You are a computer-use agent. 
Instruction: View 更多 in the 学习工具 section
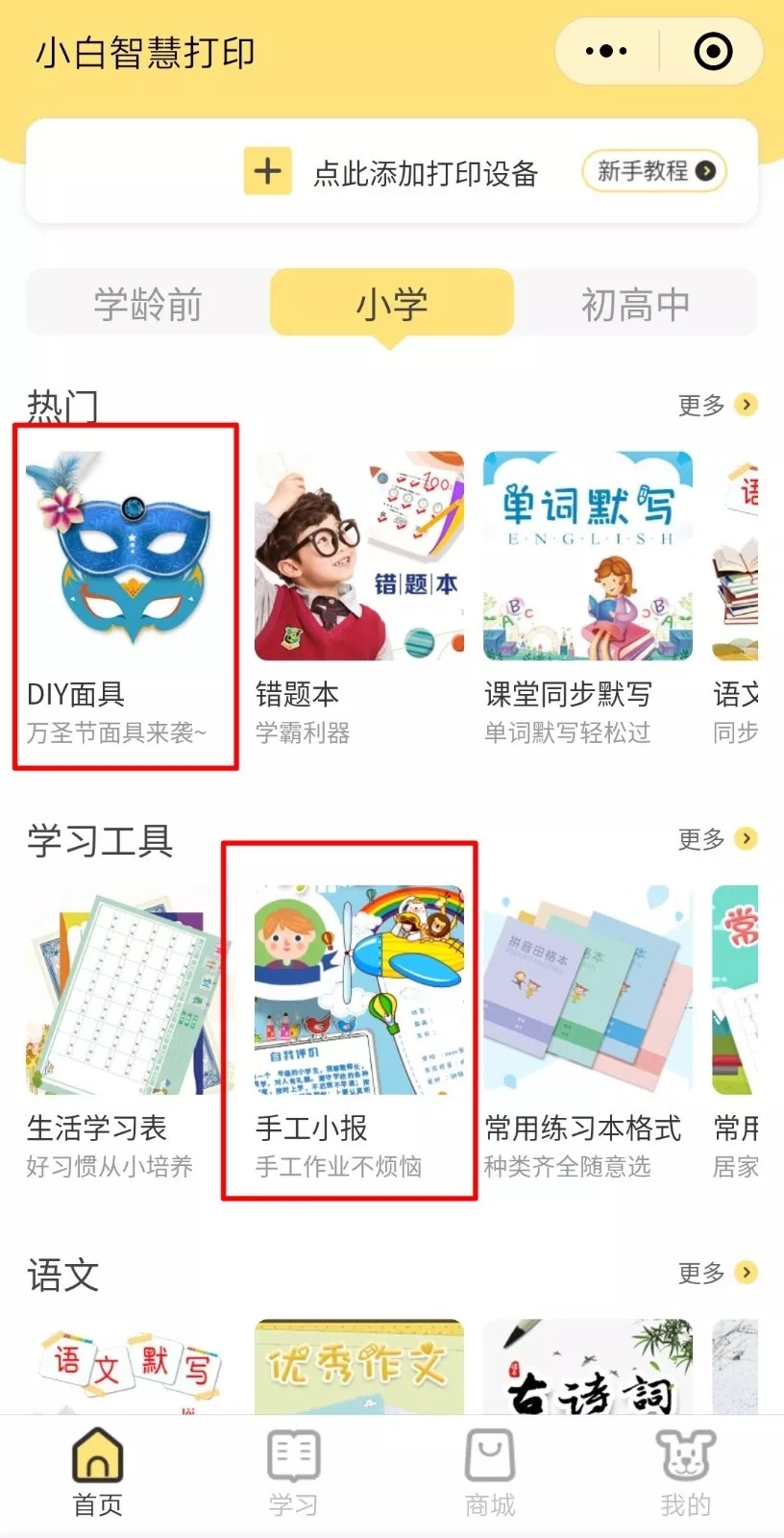point(717,839)
